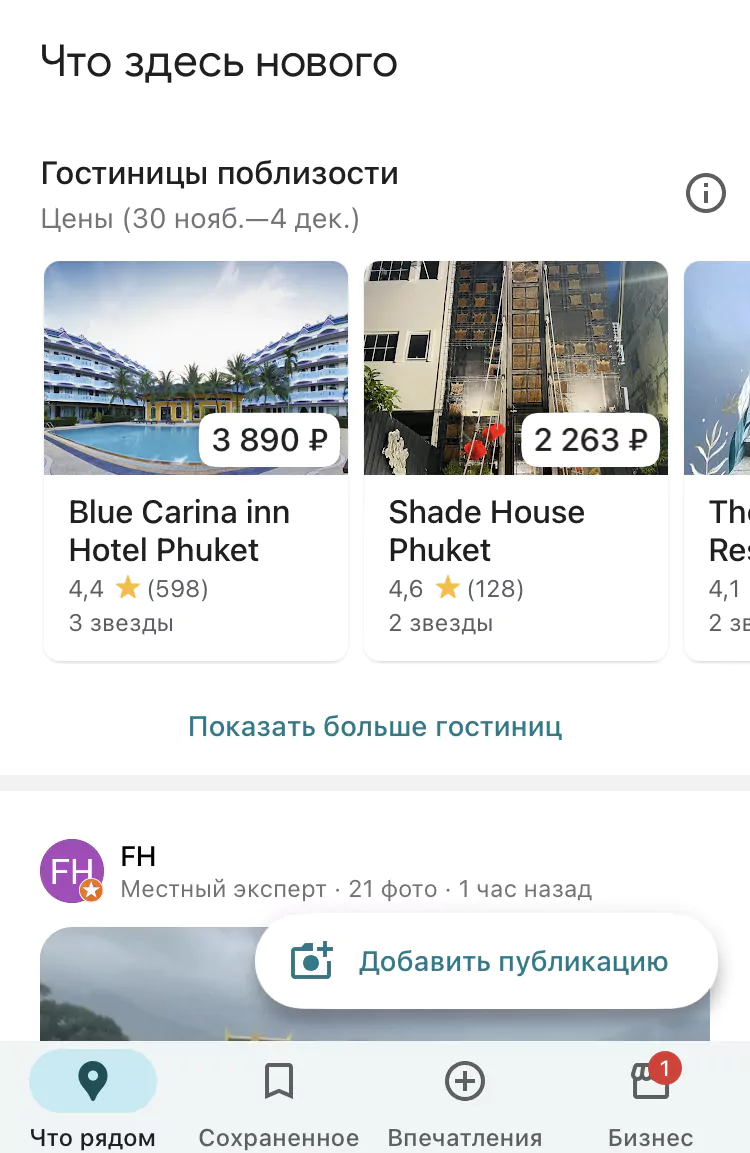Open the info icon beside Гостиницы поблизости
Screen dimensions: 750x1153
tap(705, 192)
